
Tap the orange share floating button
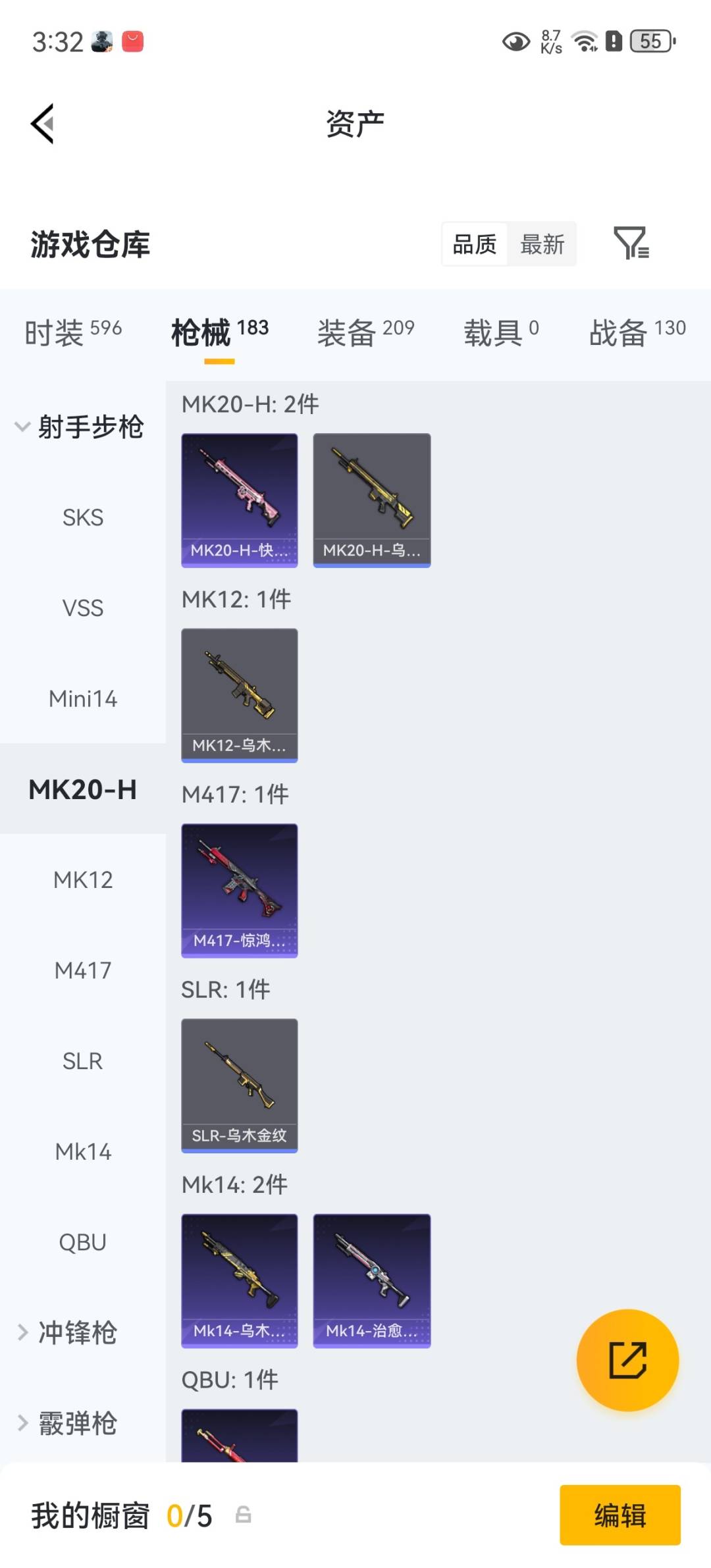(627, 1360)
